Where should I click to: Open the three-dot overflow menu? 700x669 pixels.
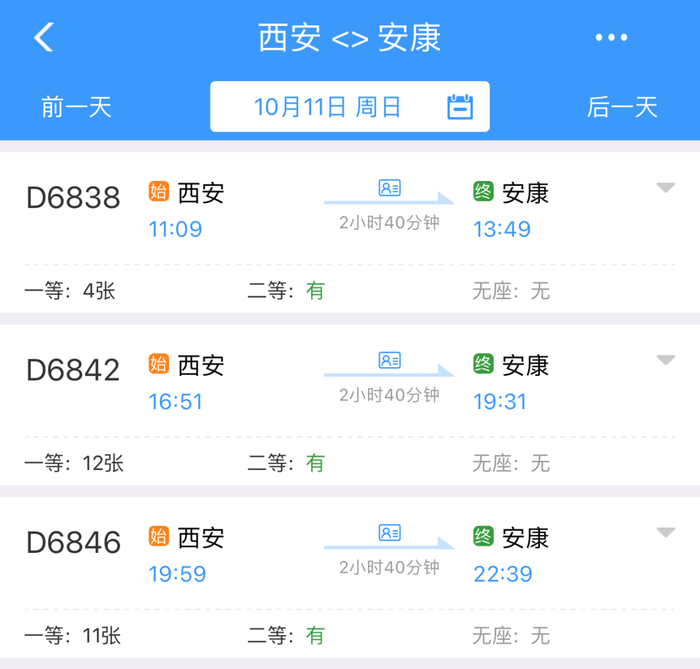pos(611,38)
